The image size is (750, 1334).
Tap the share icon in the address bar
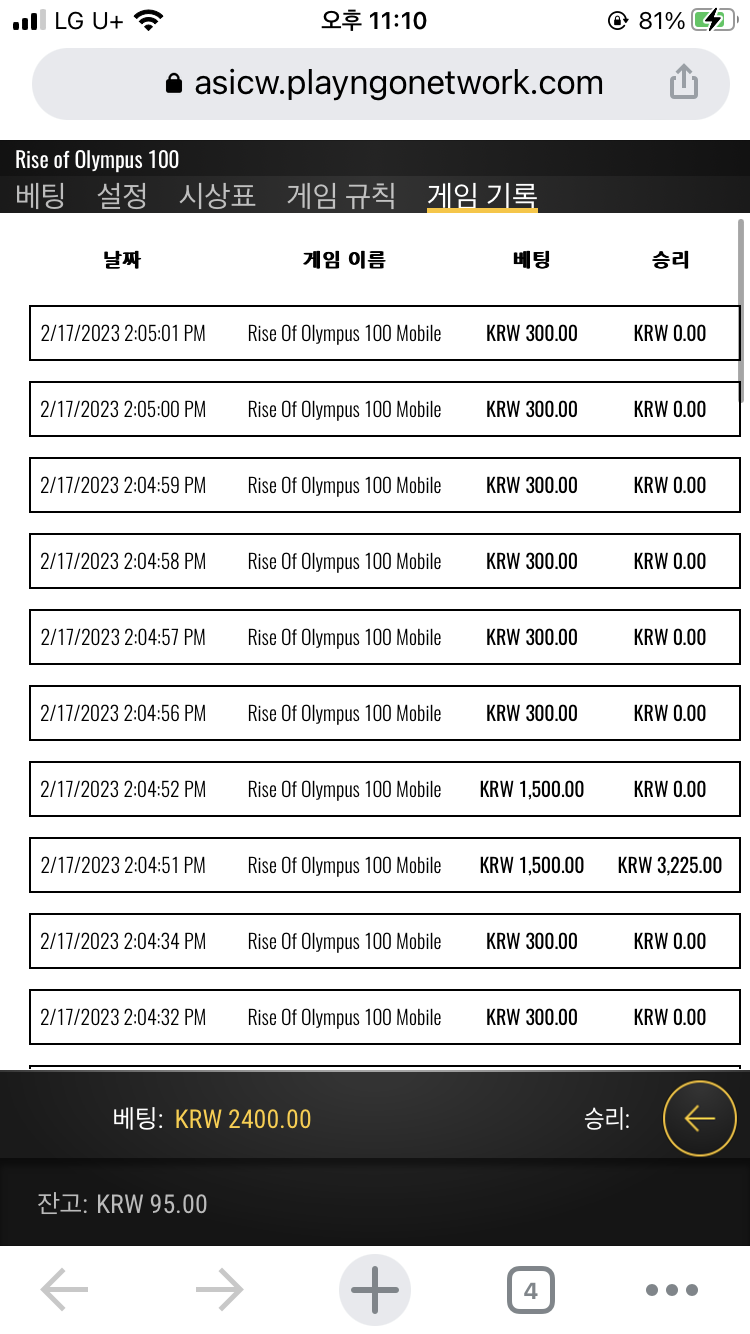click(x=683, y=83)
